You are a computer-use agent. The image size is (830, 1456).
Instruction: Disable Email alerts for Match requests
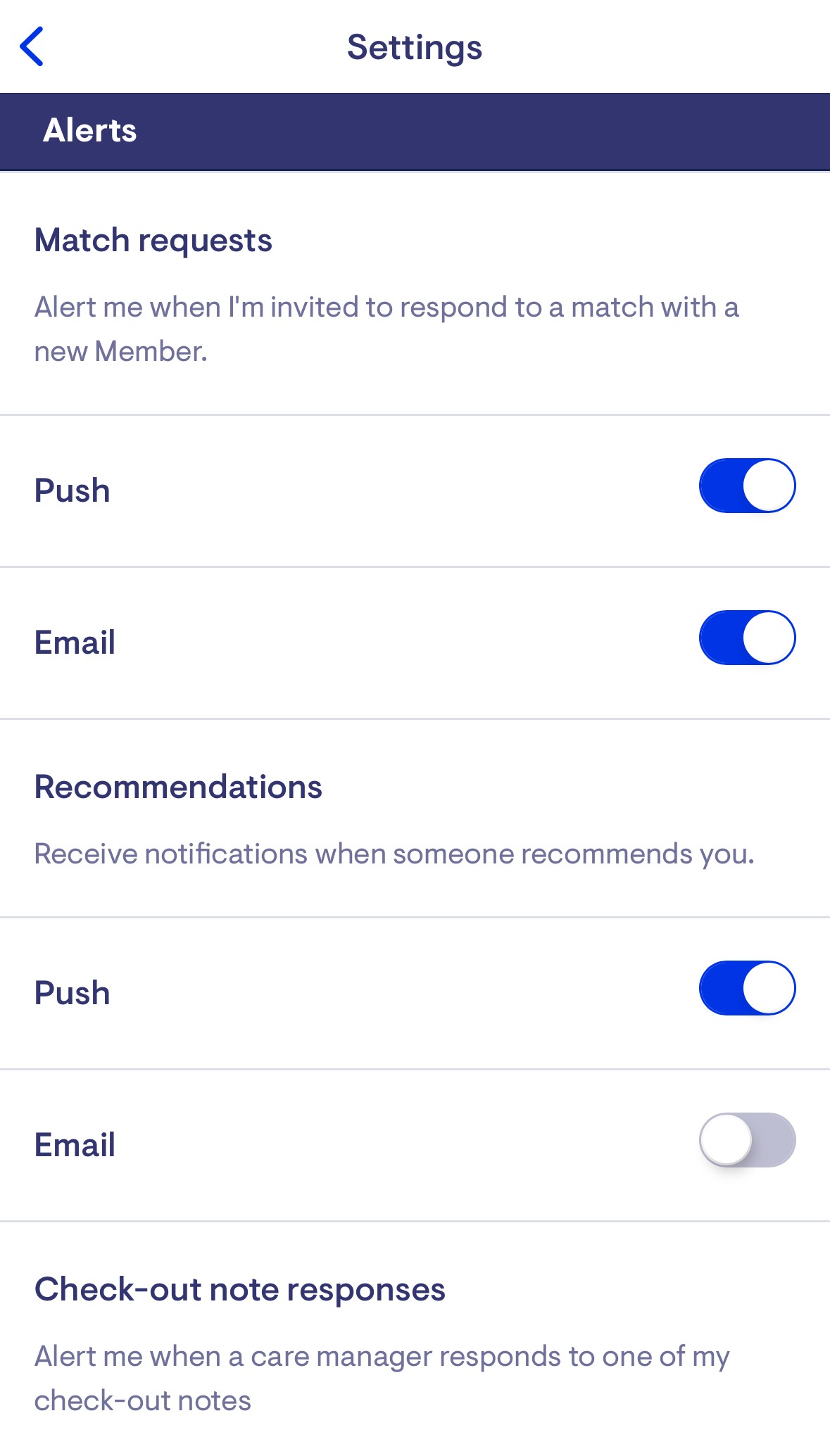747,638
